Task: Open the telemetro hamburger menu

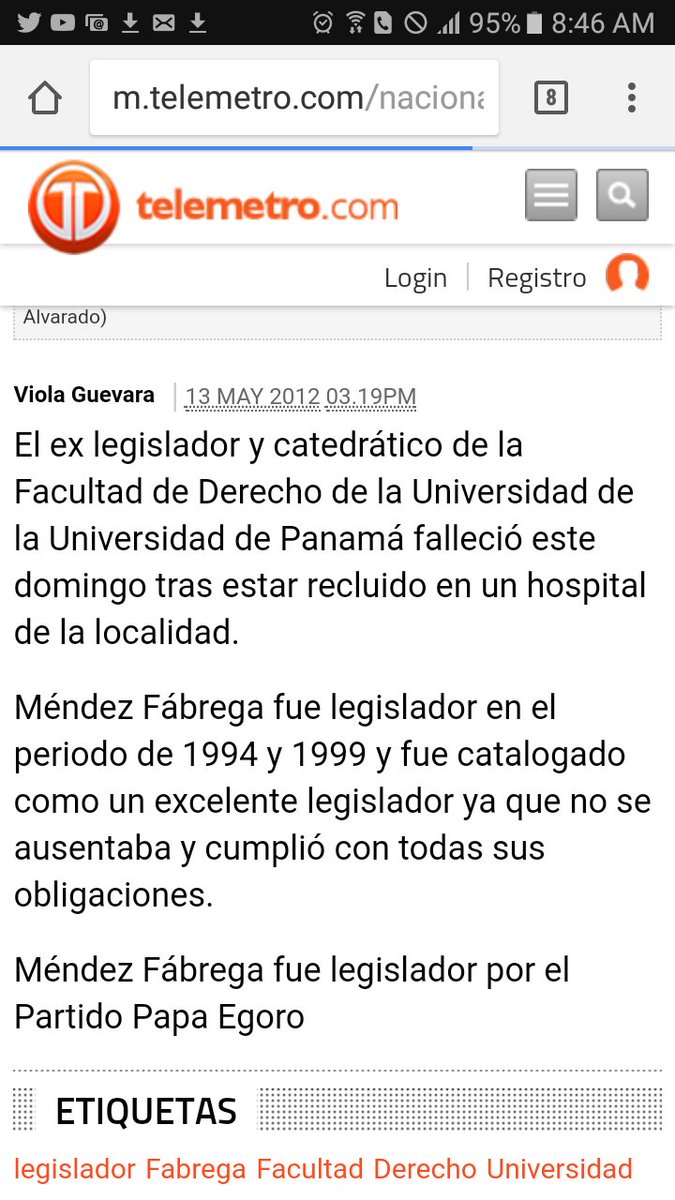Action: click(x=551, y=195)
